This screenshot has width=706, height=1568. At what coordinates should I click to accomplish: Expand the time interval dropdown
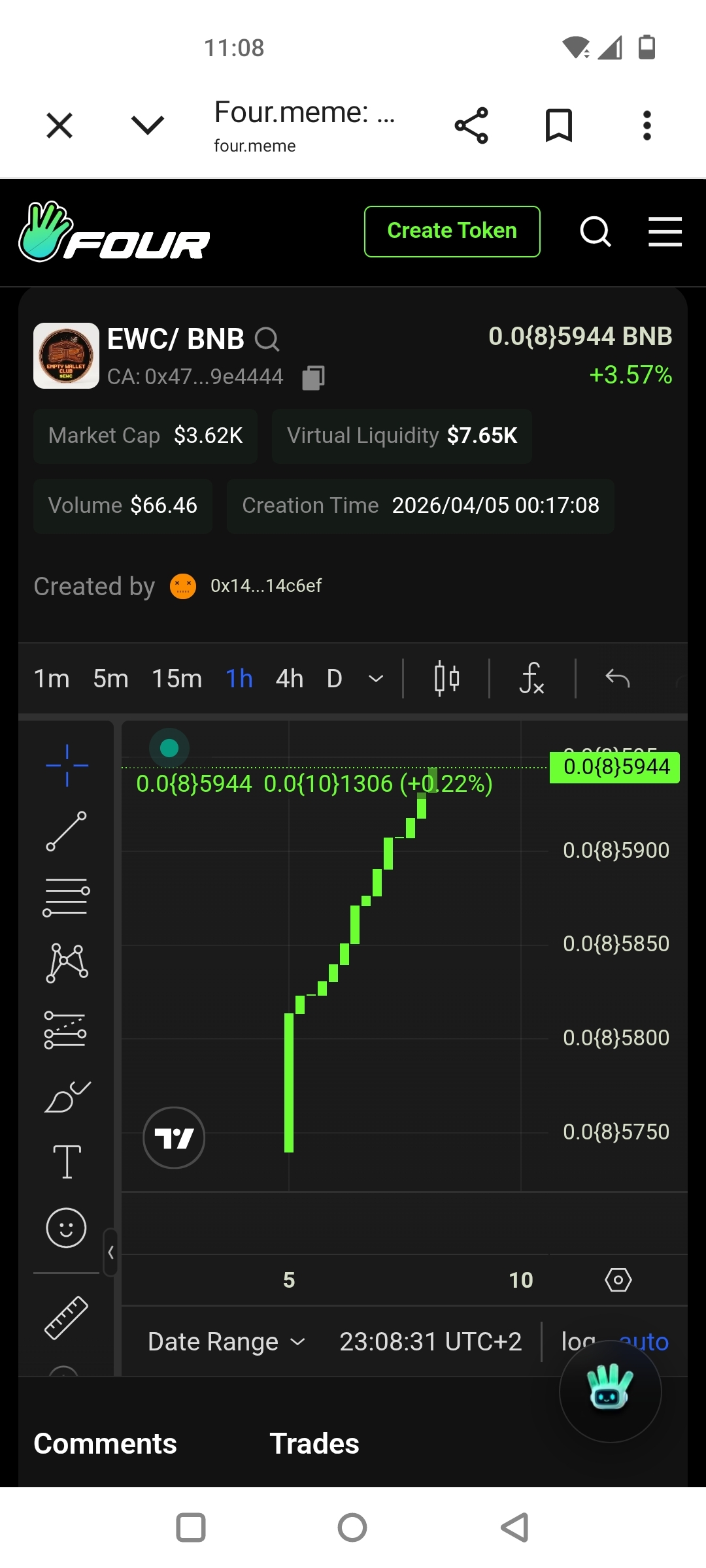(x=376, y=679)
